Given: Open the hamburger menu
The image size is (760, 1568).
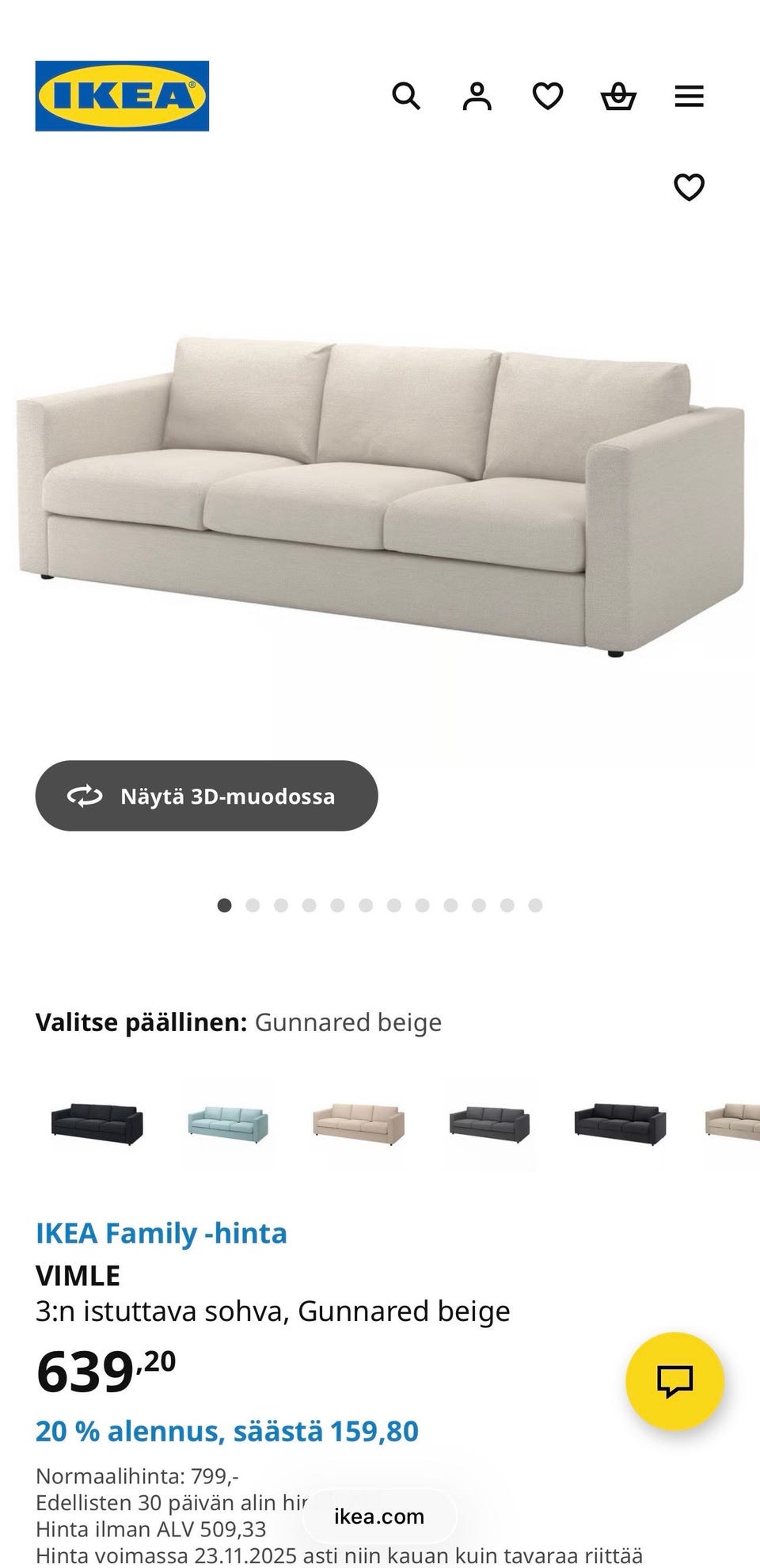Looking at the screenshot, I should click(689, 96).
